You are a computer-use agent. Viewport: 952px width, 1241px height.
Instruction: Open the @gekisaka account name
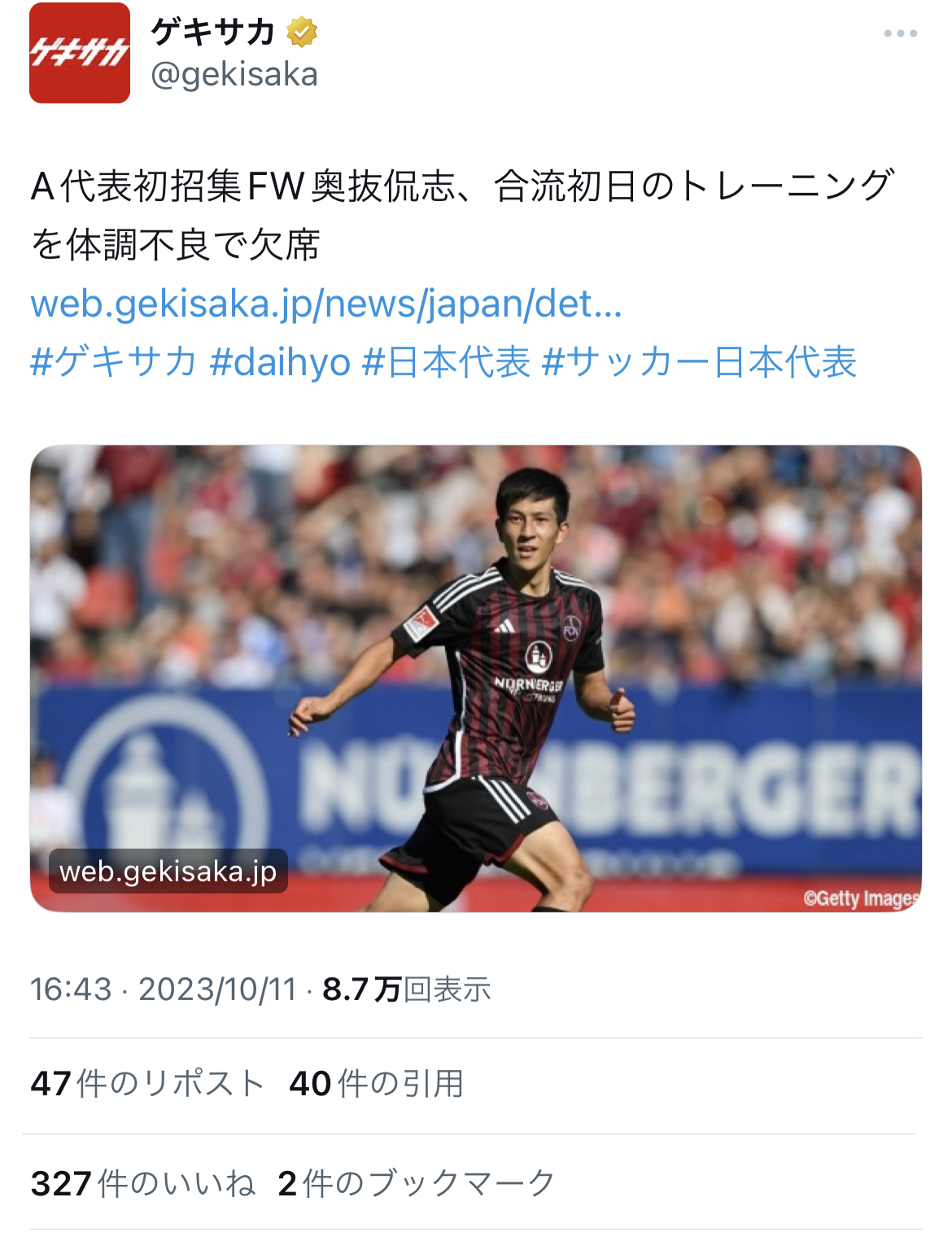(x=234, y=74)
